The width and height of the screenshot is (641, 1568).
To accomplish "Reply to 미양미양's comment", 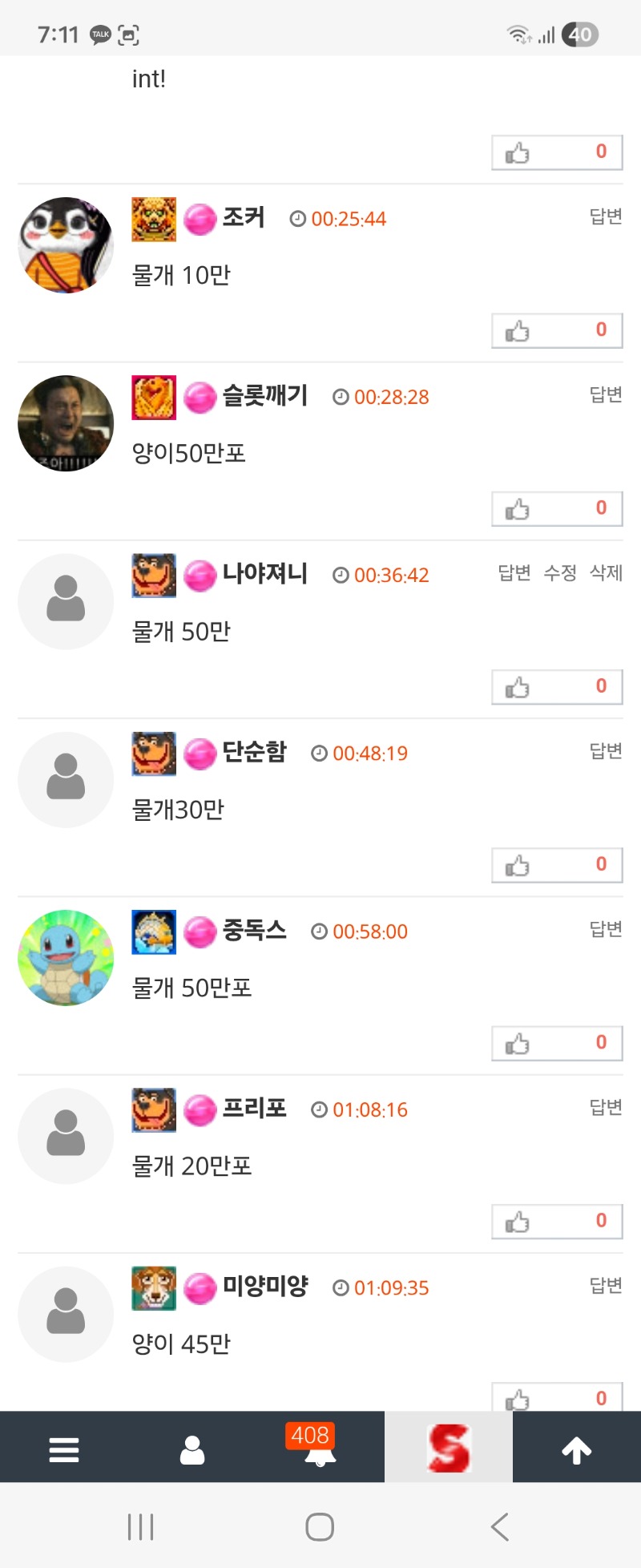I will tap(606, 1286).
